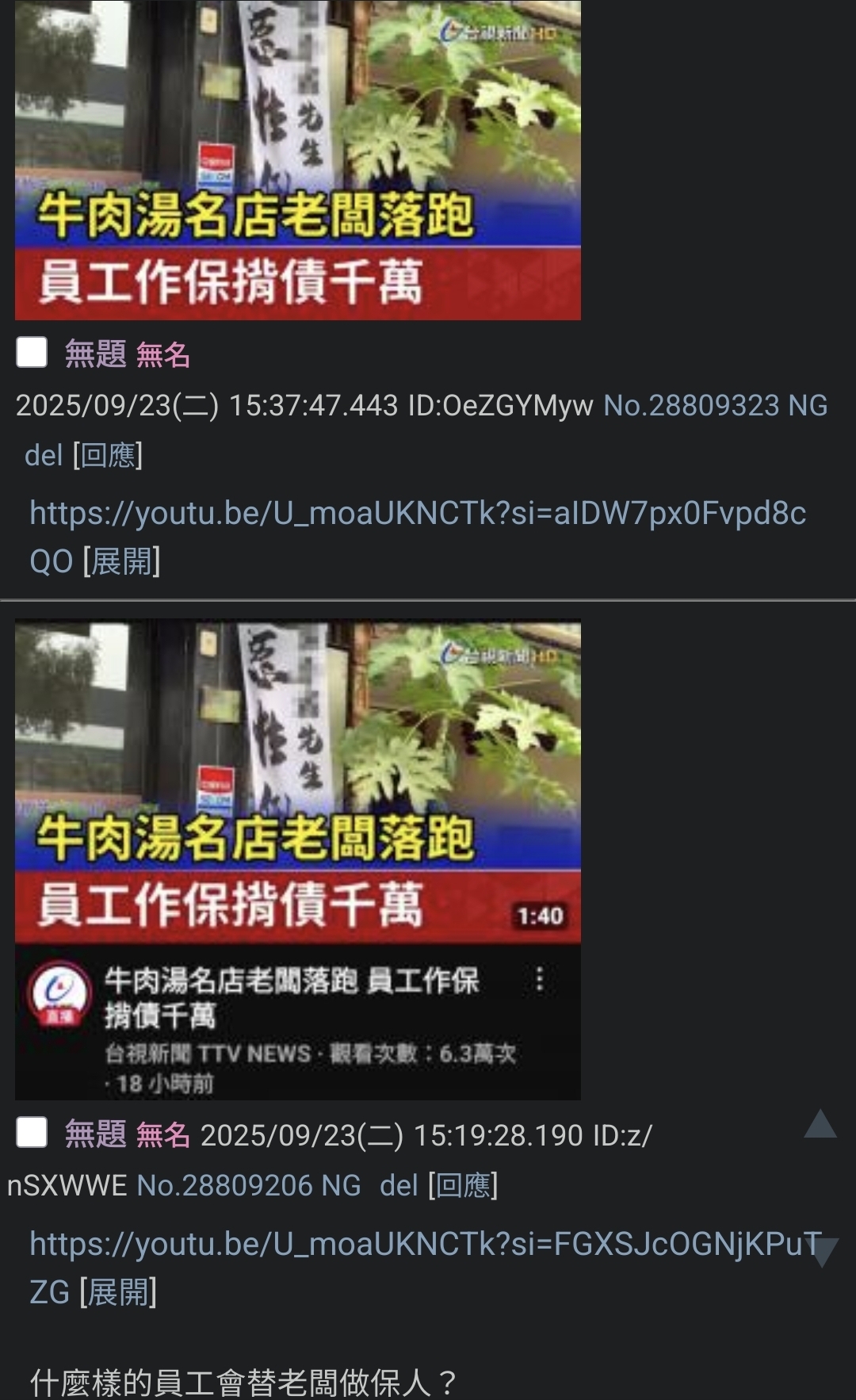Viewport: 856px width, 1400px height.
Task: Tap del on post No.28809323
Action: (x=43, y=456)
